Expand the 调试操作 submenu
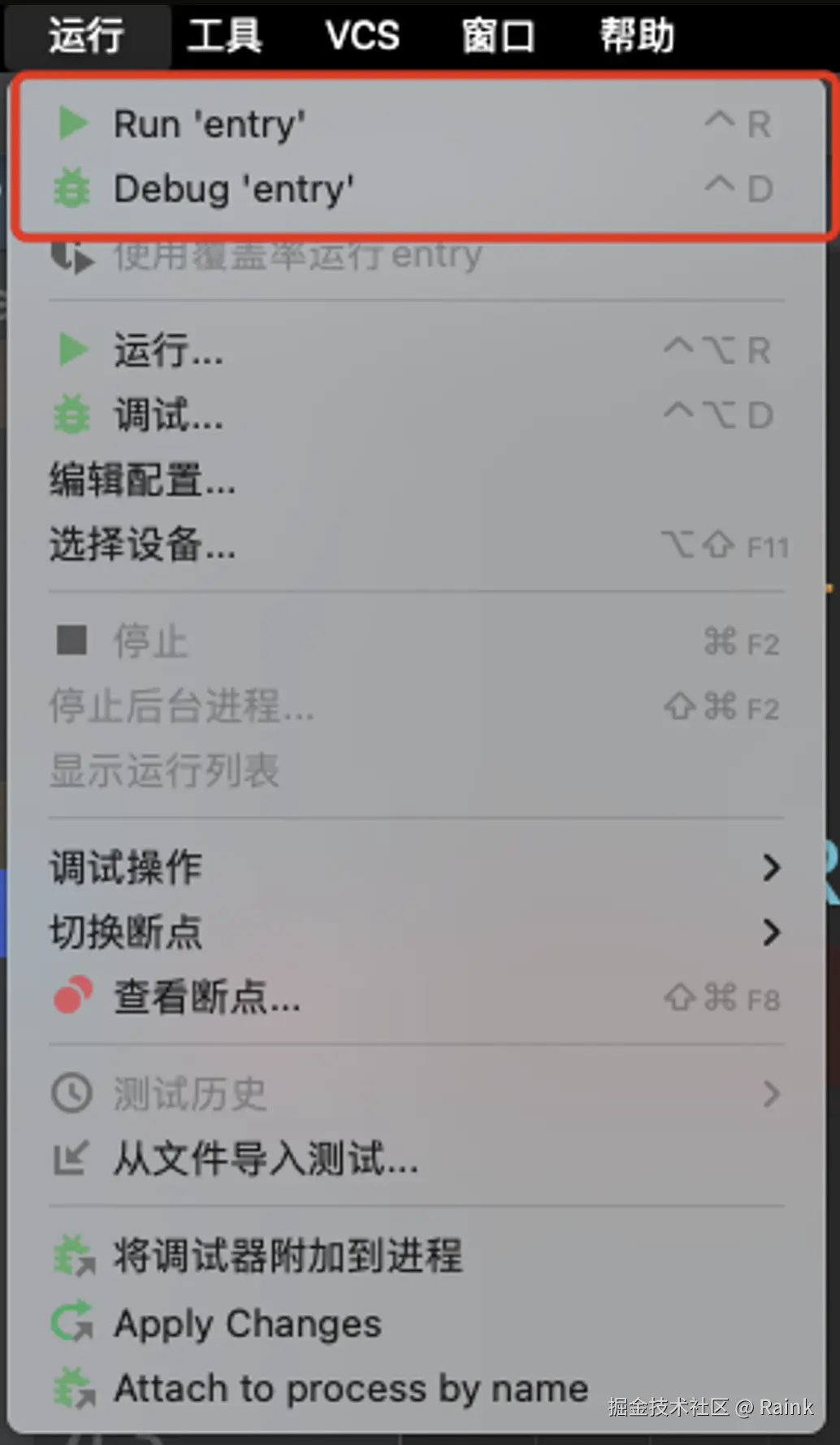The height and width of the screenshot is (1445, 840). pyautogui.click(x=127, y=867)
